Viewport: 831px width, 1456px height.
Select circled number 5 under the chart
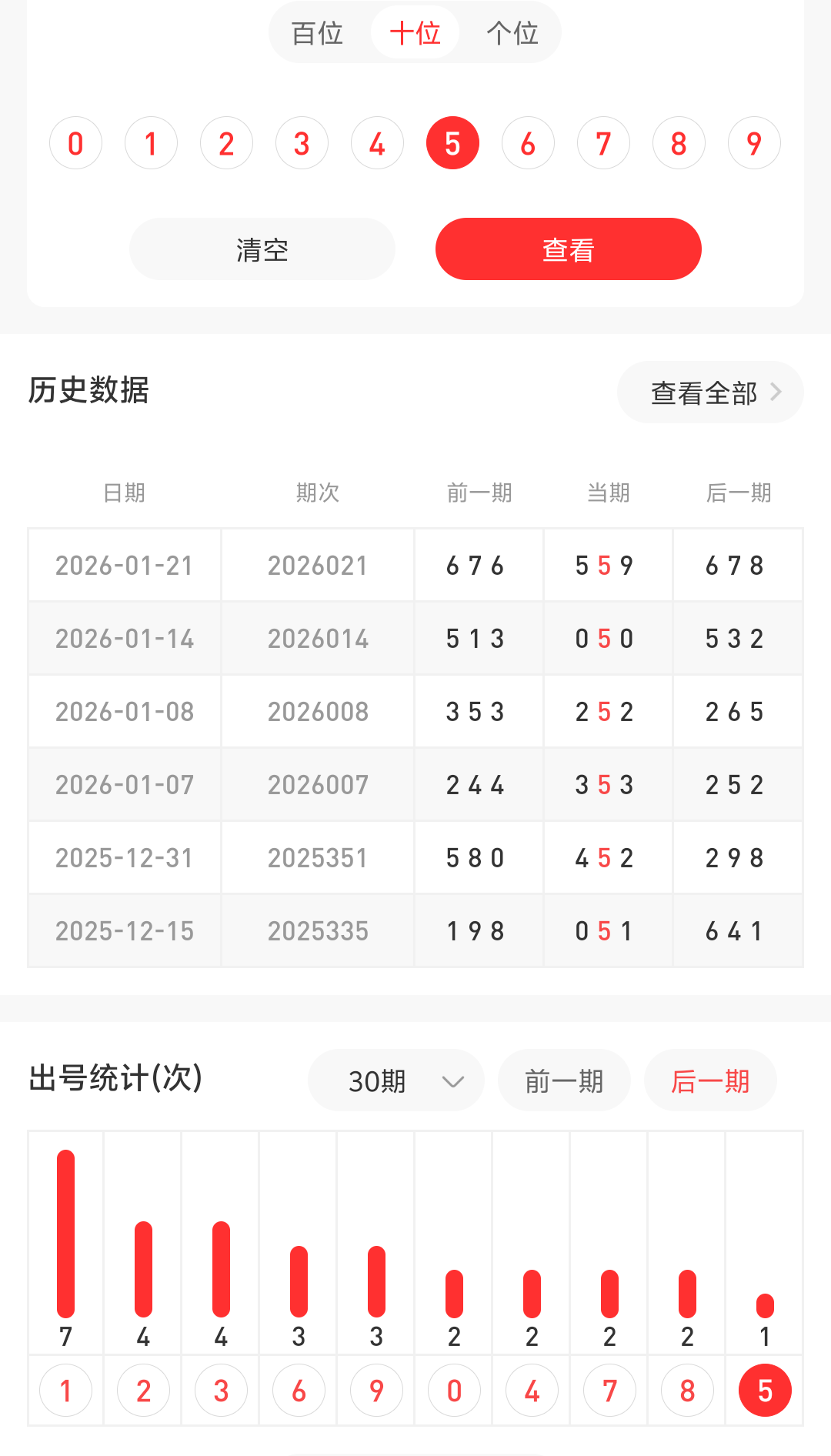[x=764, y=1390]
